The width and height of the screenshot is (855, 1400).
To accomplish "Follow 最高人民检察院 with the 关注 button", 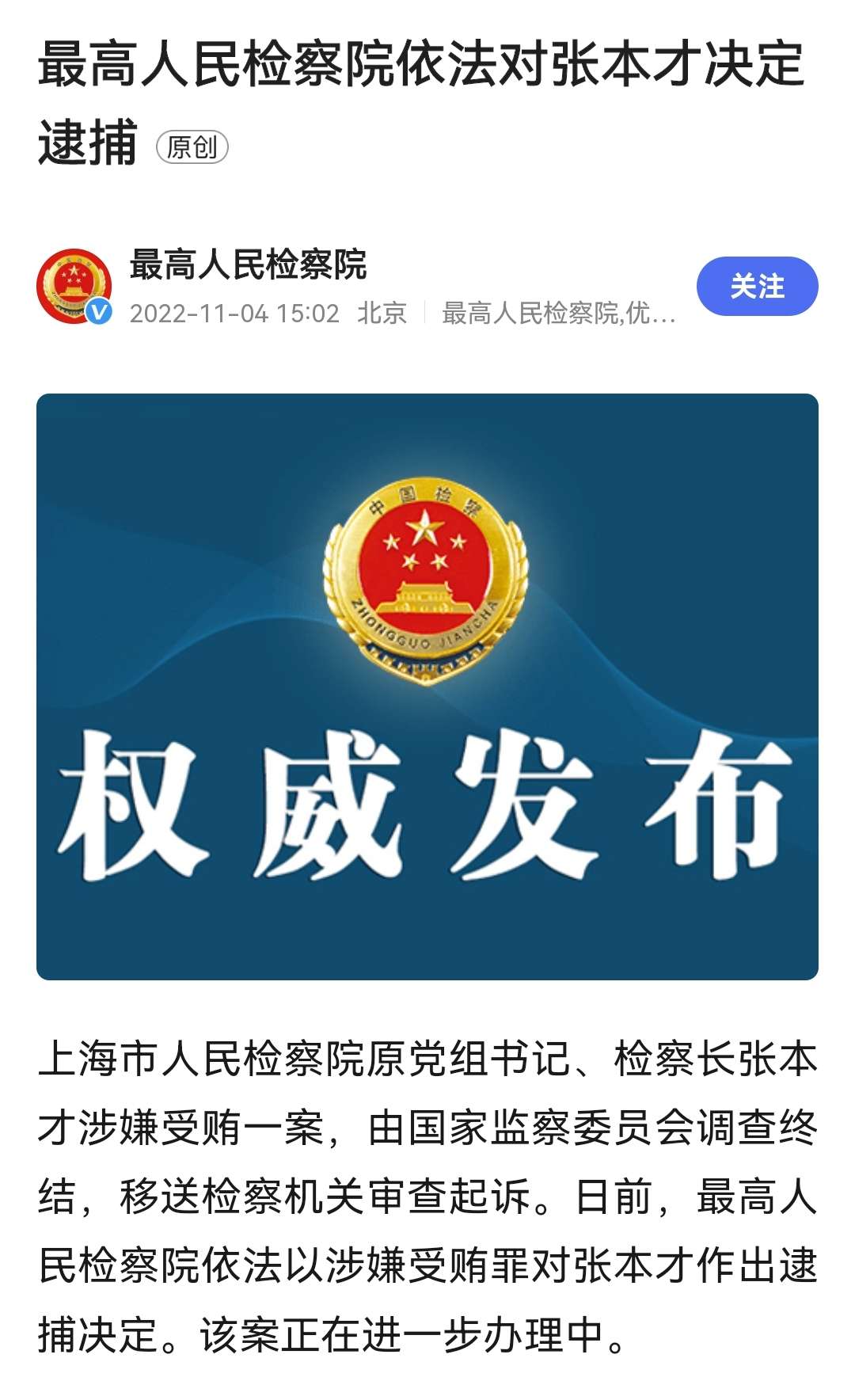I will click(757, 287).
